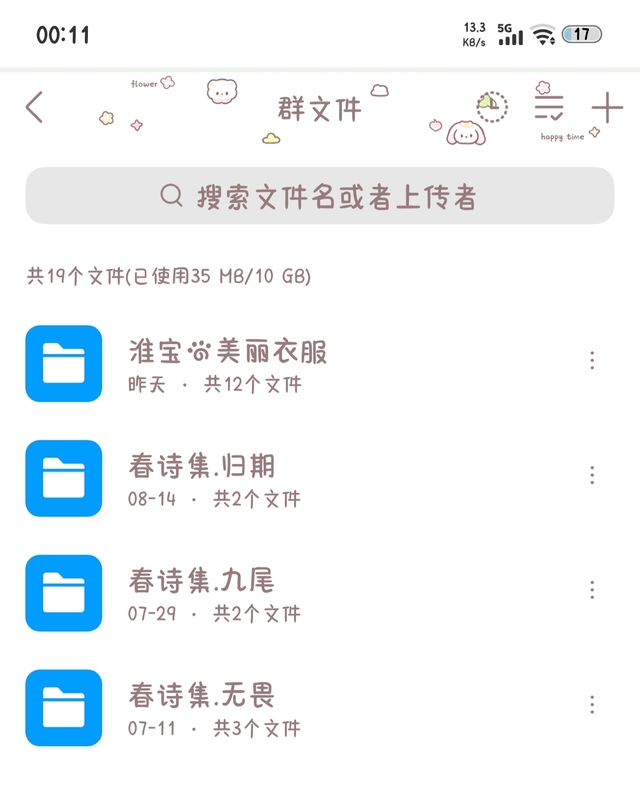
Task: Show more options for 春诗集.归期
Action: pyautogui.click(x=592, y=475)
